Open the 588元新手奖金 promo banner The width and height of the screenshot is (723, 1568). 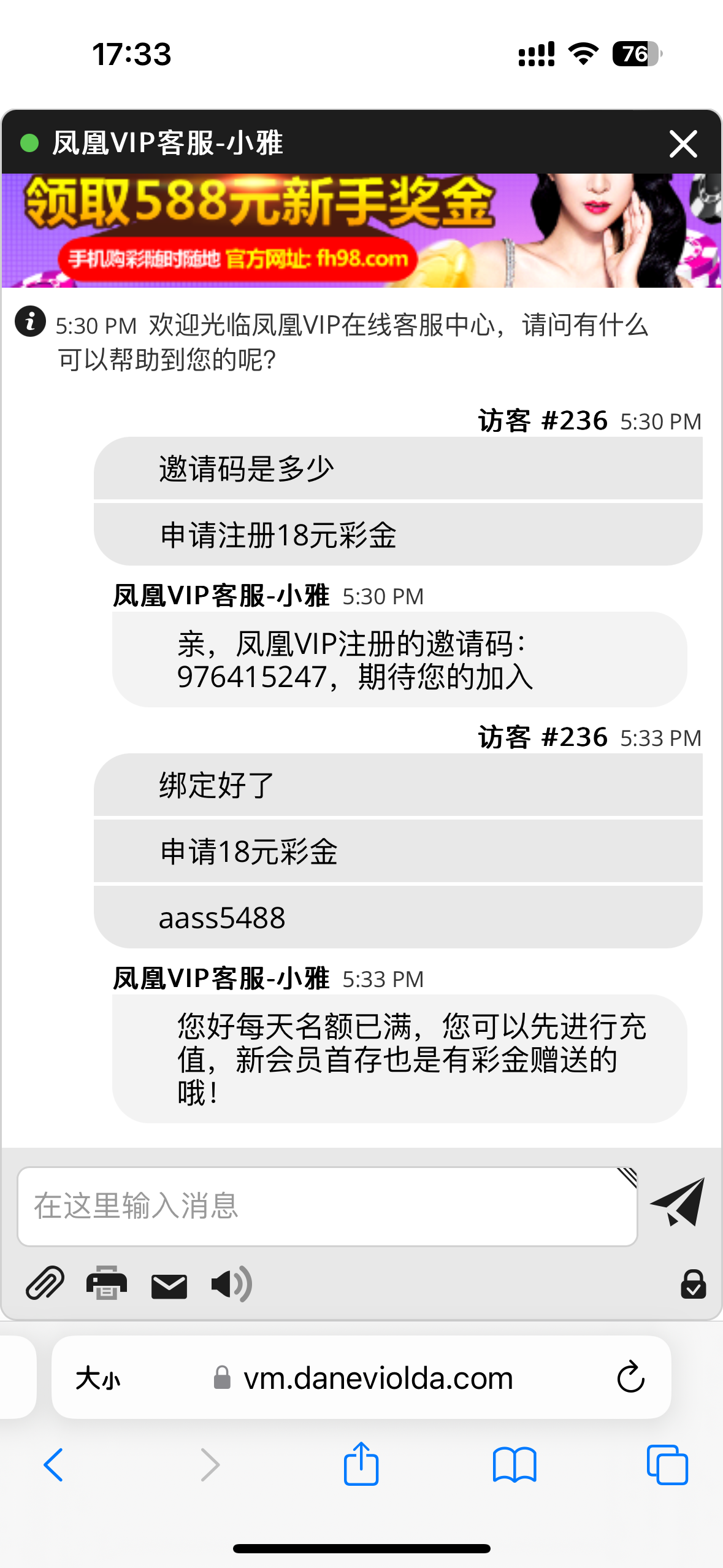(x=361, y=231)
